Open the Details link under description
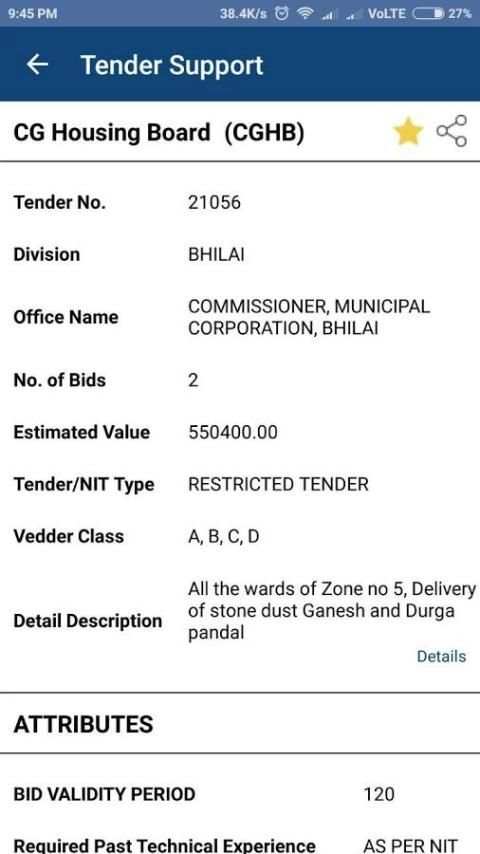 (x=441, y=656)
